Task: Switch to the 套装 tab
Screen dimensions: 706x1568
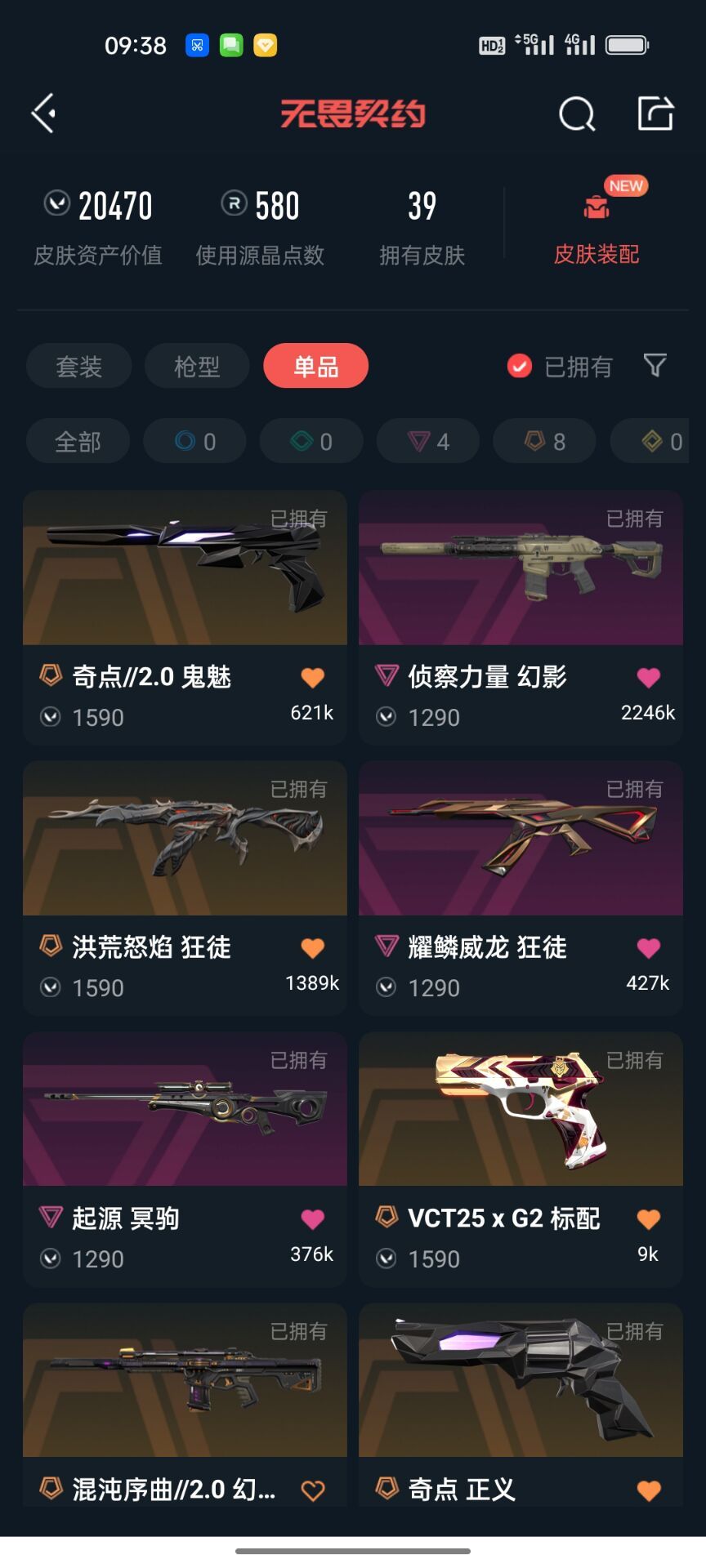Action: pyautogui.click(x=79, y=366)
